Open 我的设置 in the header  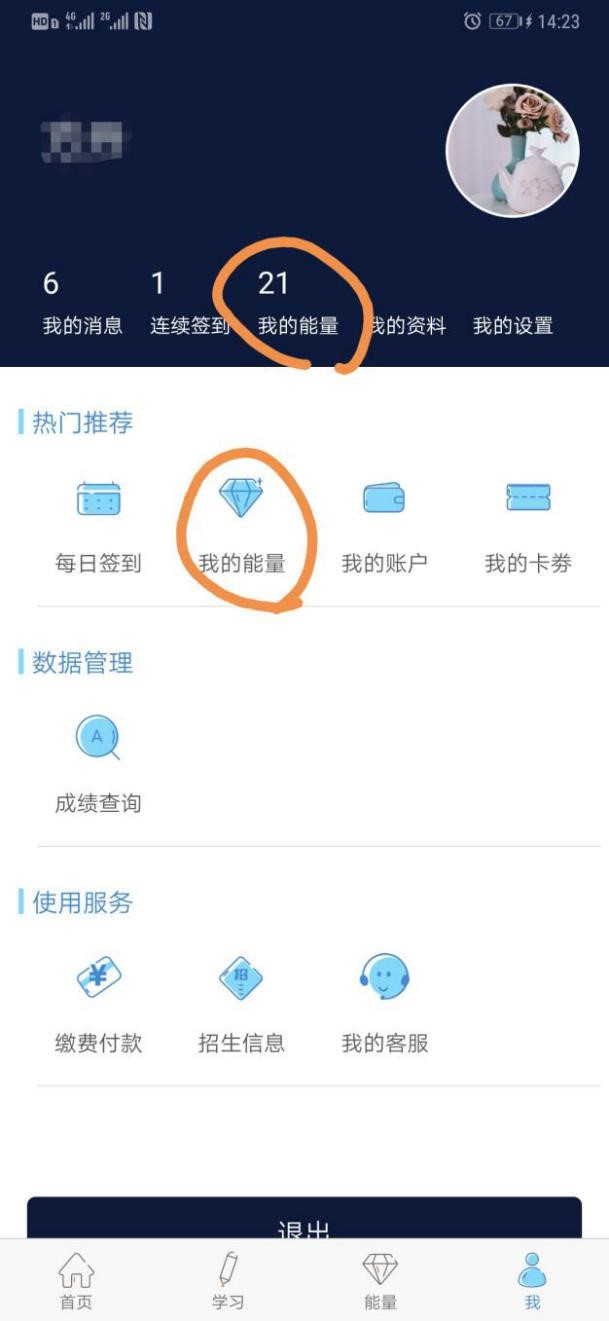click(512, 325)
